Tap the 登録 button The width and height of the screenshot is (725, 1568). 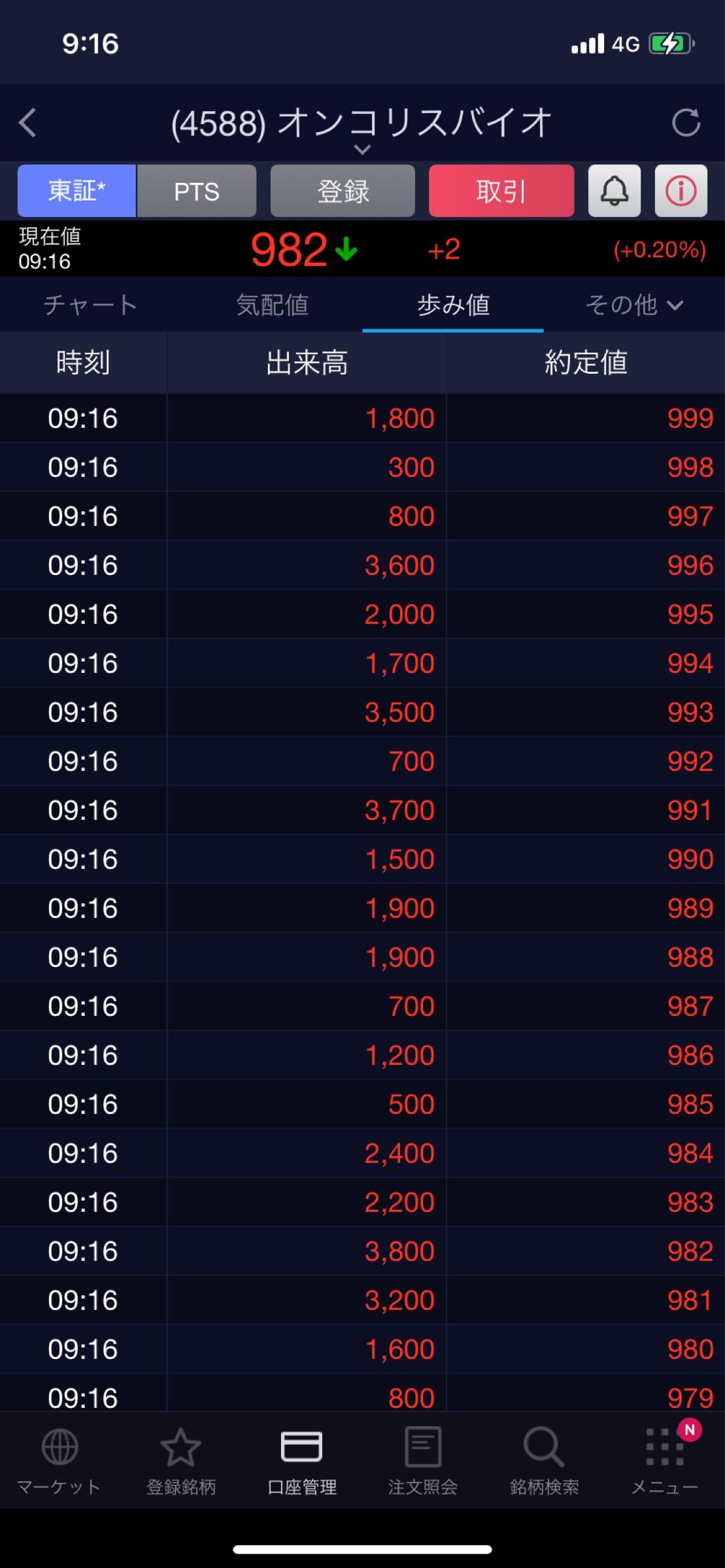tap(343, 191)
